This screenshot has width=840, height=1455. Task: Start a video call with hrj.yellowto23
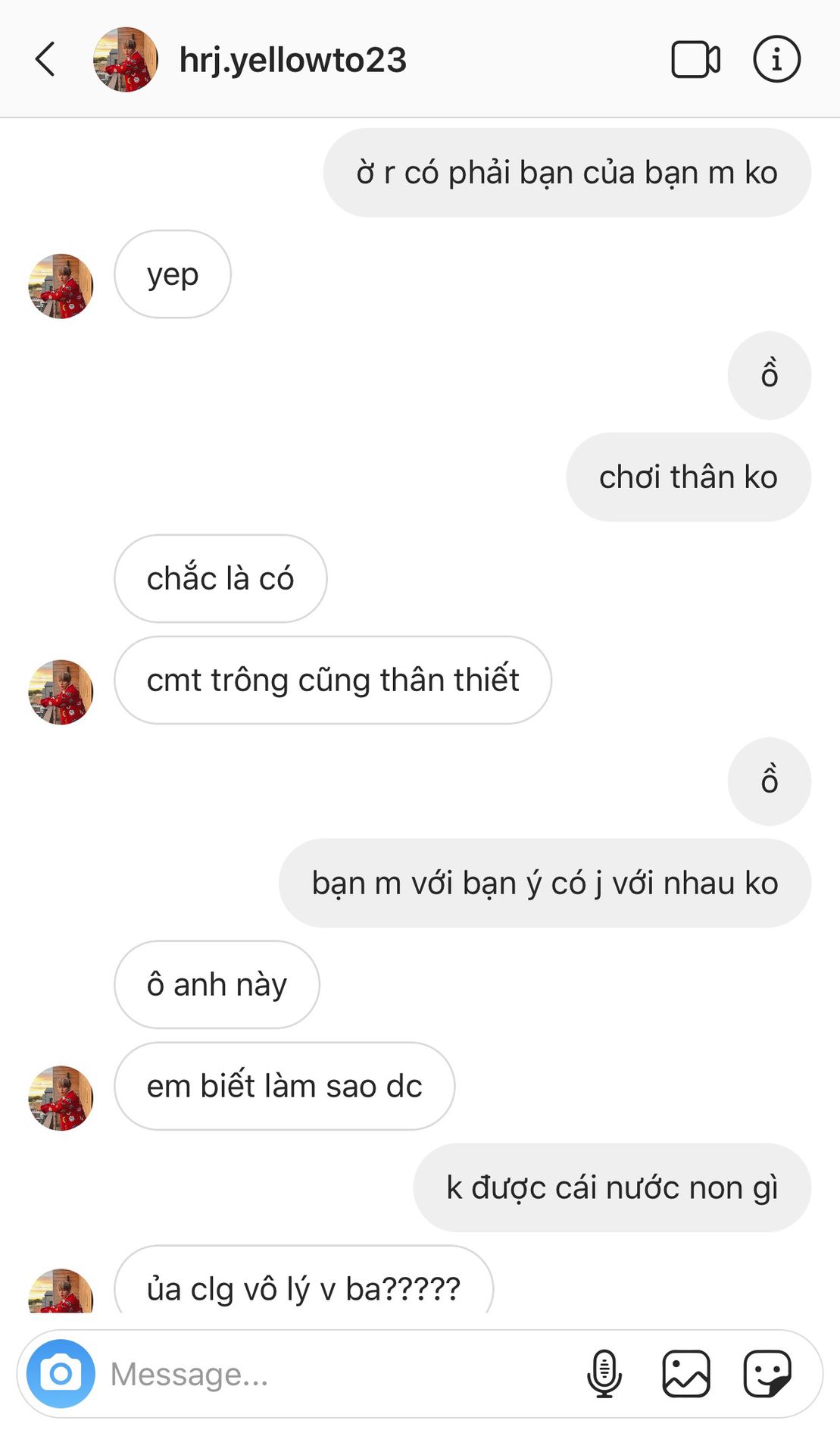click(695, 59)
